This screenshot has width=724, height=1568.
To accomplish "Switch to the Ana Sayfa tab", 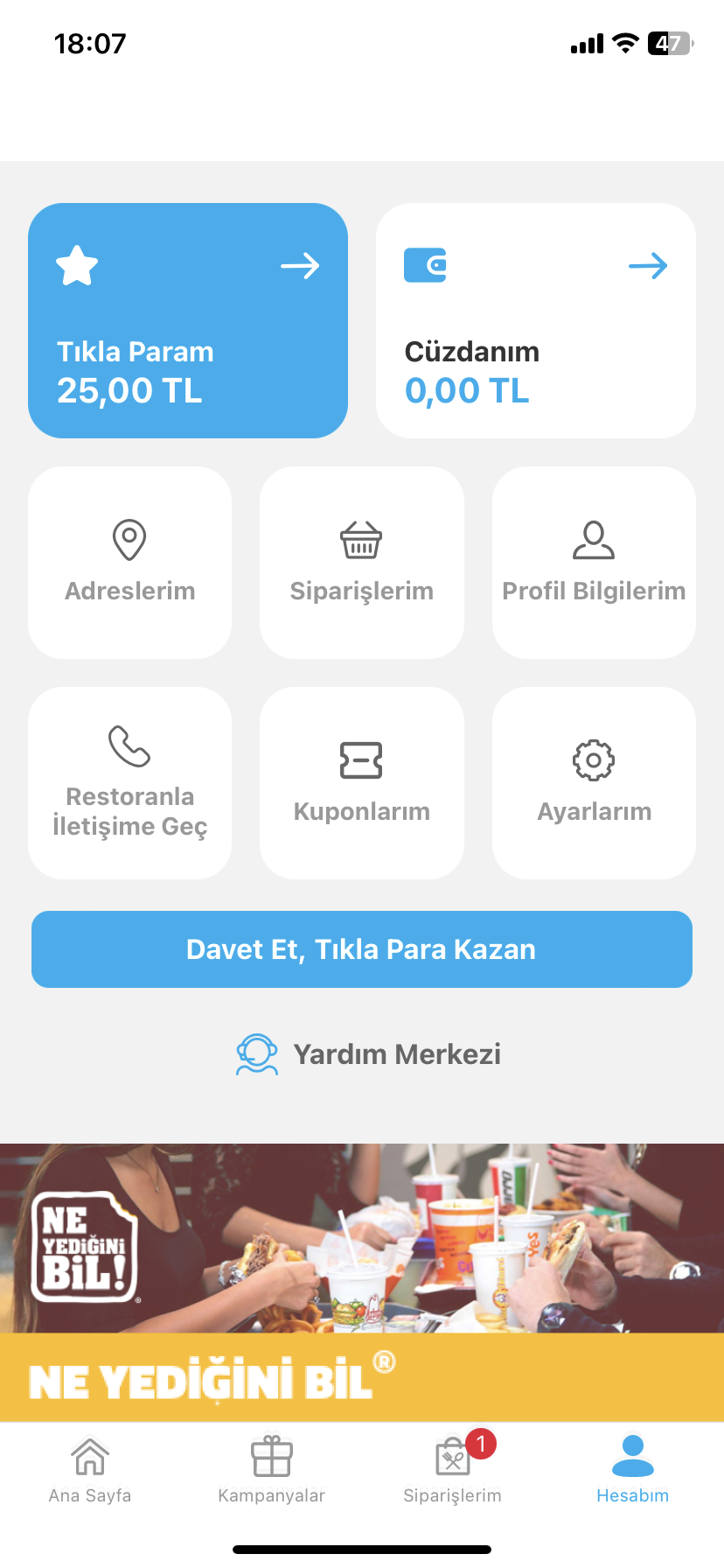I will [x=90, y=1470].
